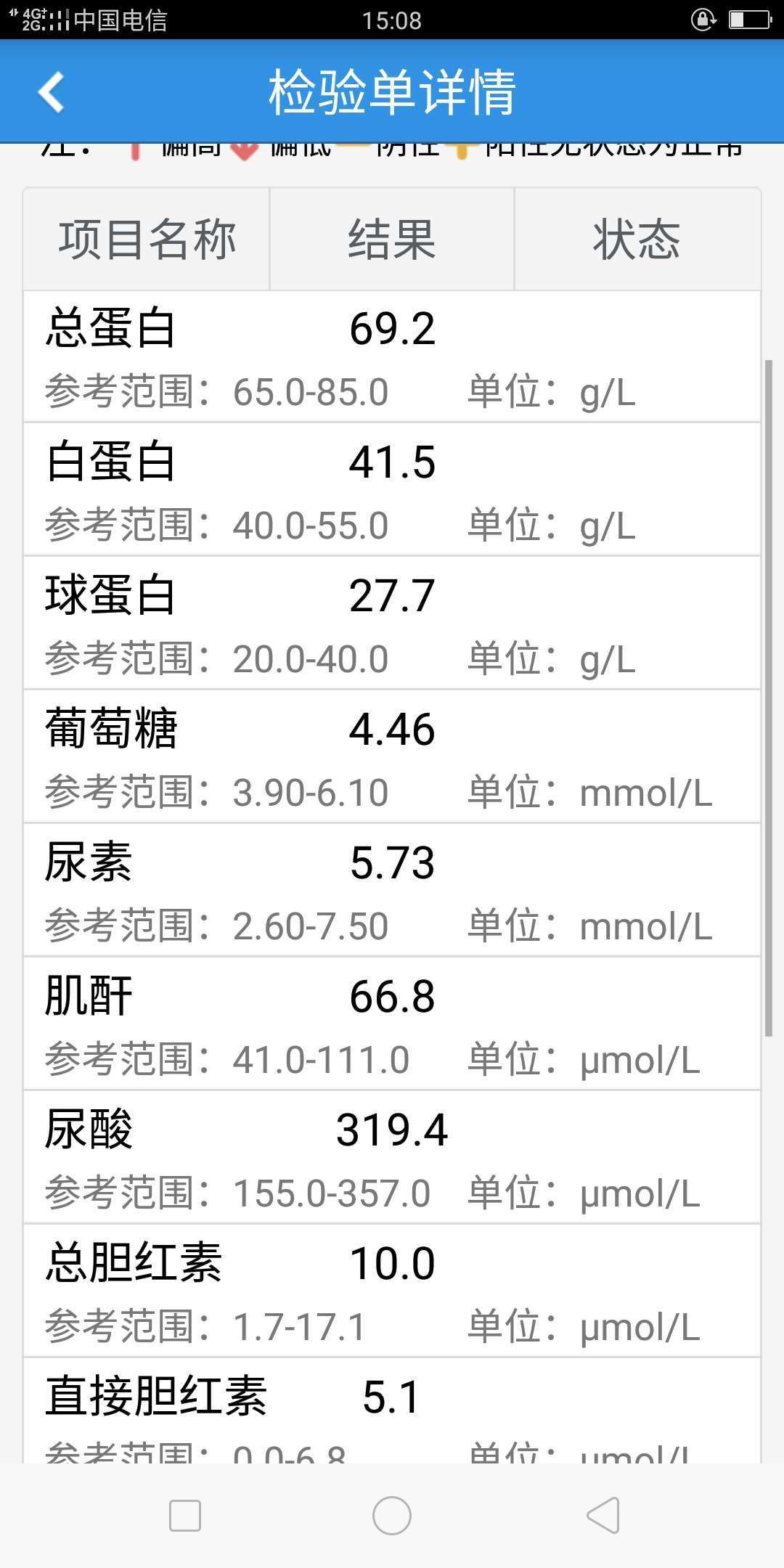Go to the home screen

[392, 1516]
